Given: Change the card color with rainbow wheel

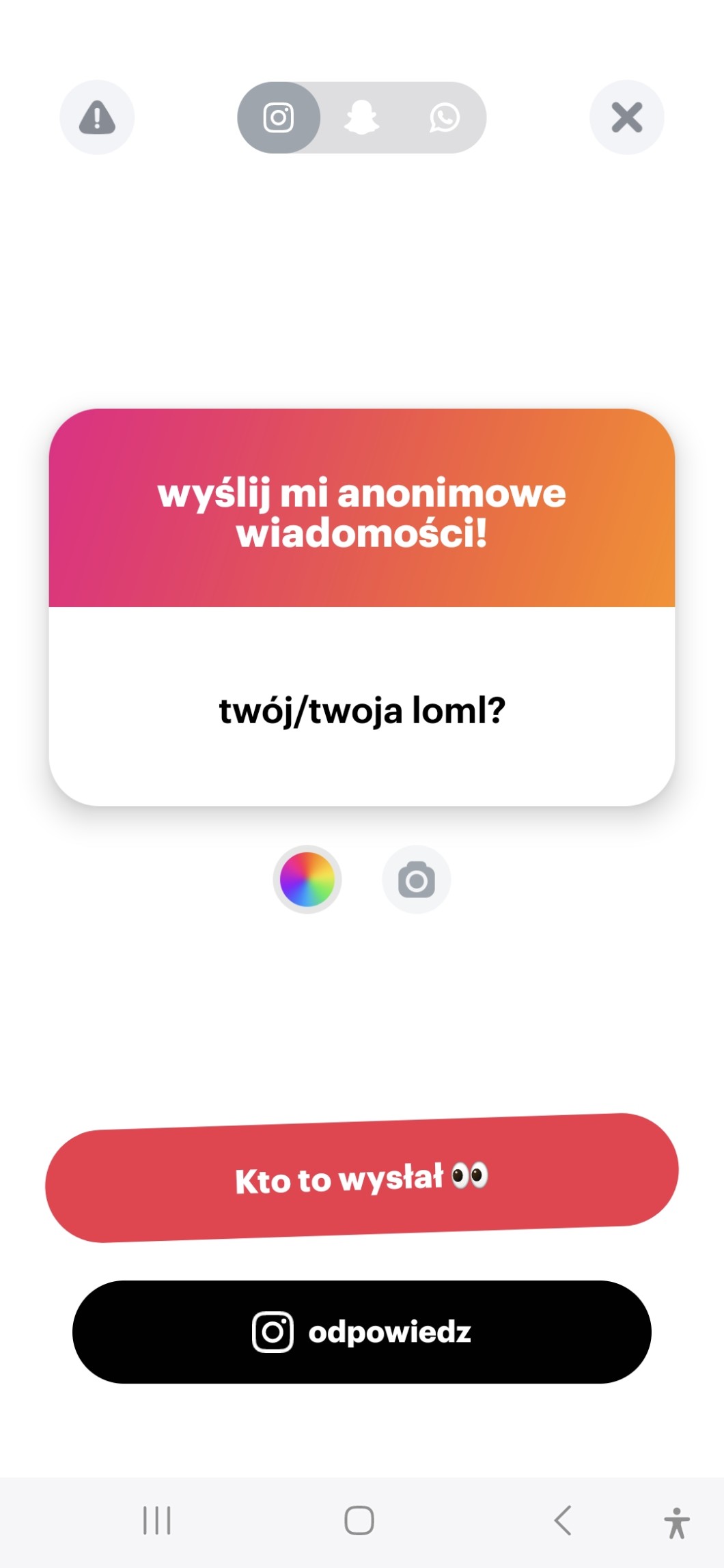Looking at the screenshot, I should point(307,880).
